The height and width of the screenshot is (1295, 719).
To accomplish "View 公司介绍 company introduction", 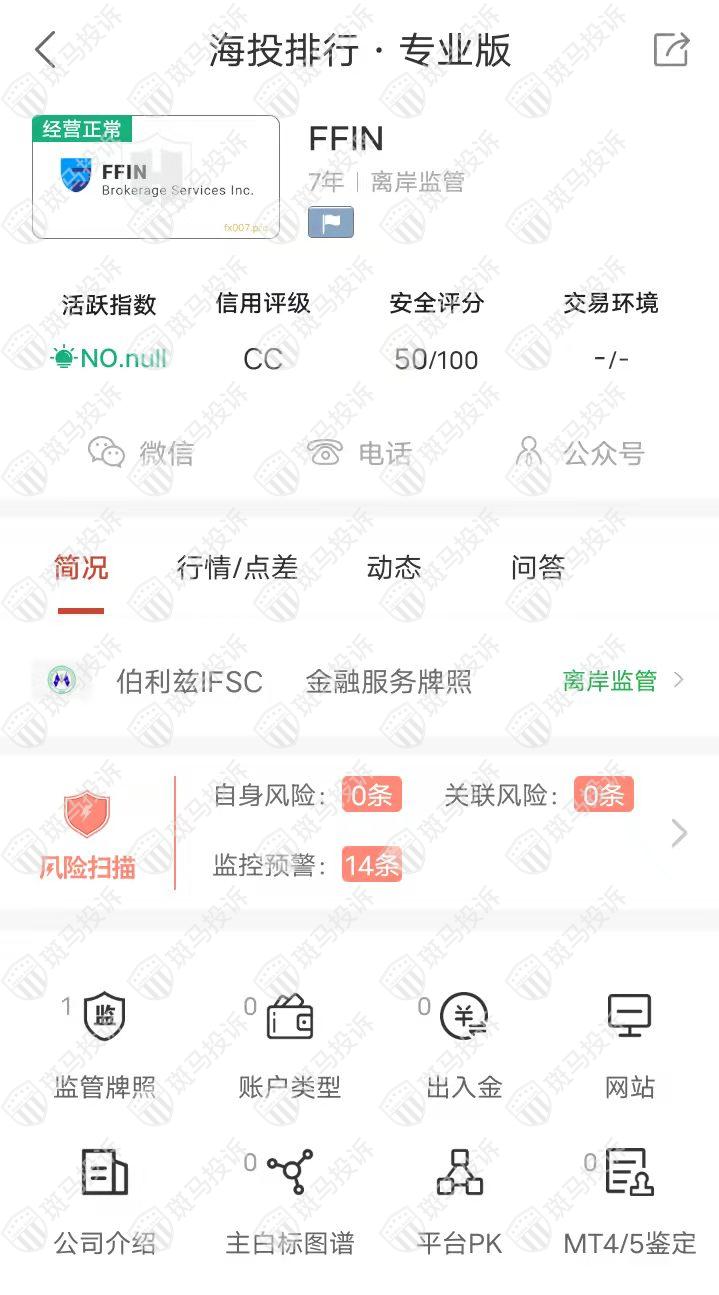I will [104, 1200].
